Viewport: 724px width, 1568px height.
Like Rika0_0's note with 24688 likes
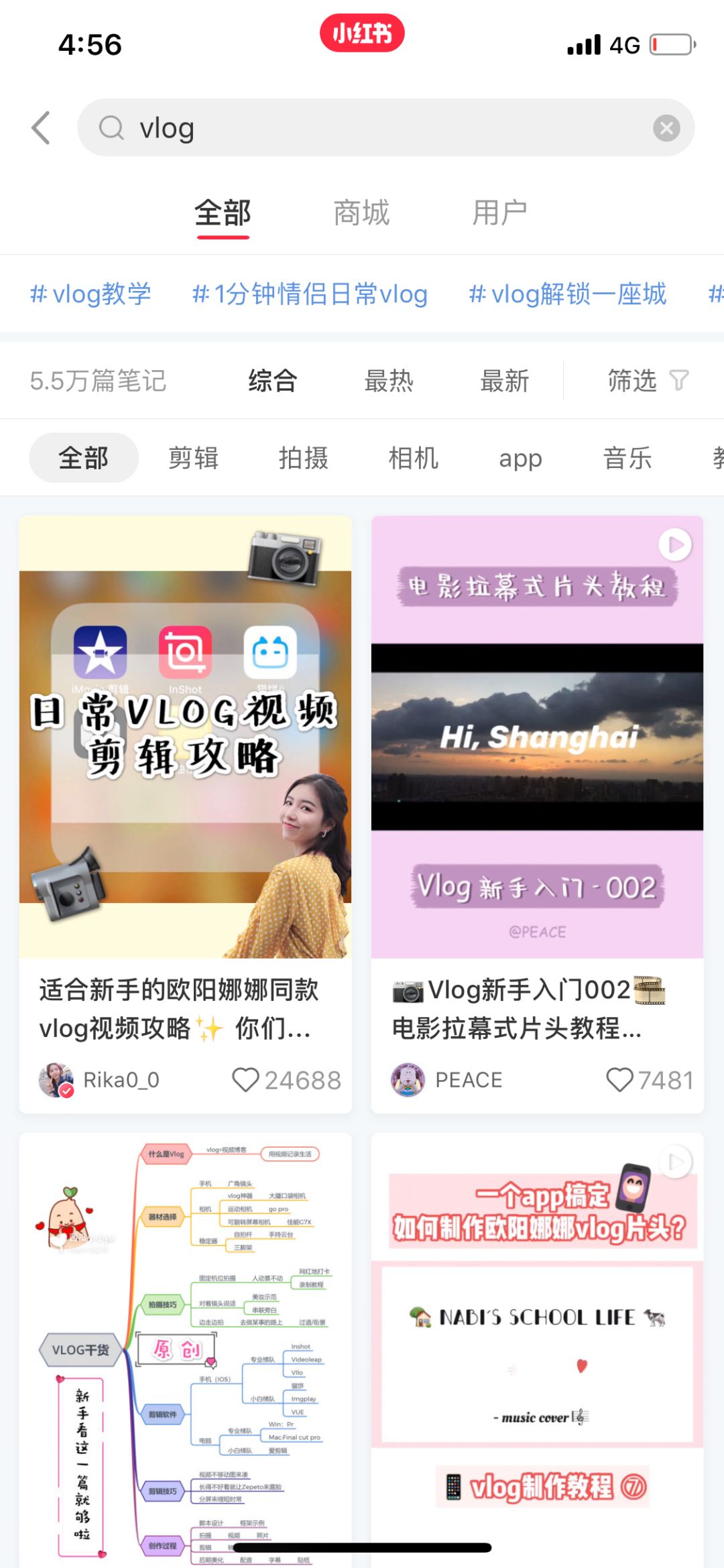tap(246, 1080)
